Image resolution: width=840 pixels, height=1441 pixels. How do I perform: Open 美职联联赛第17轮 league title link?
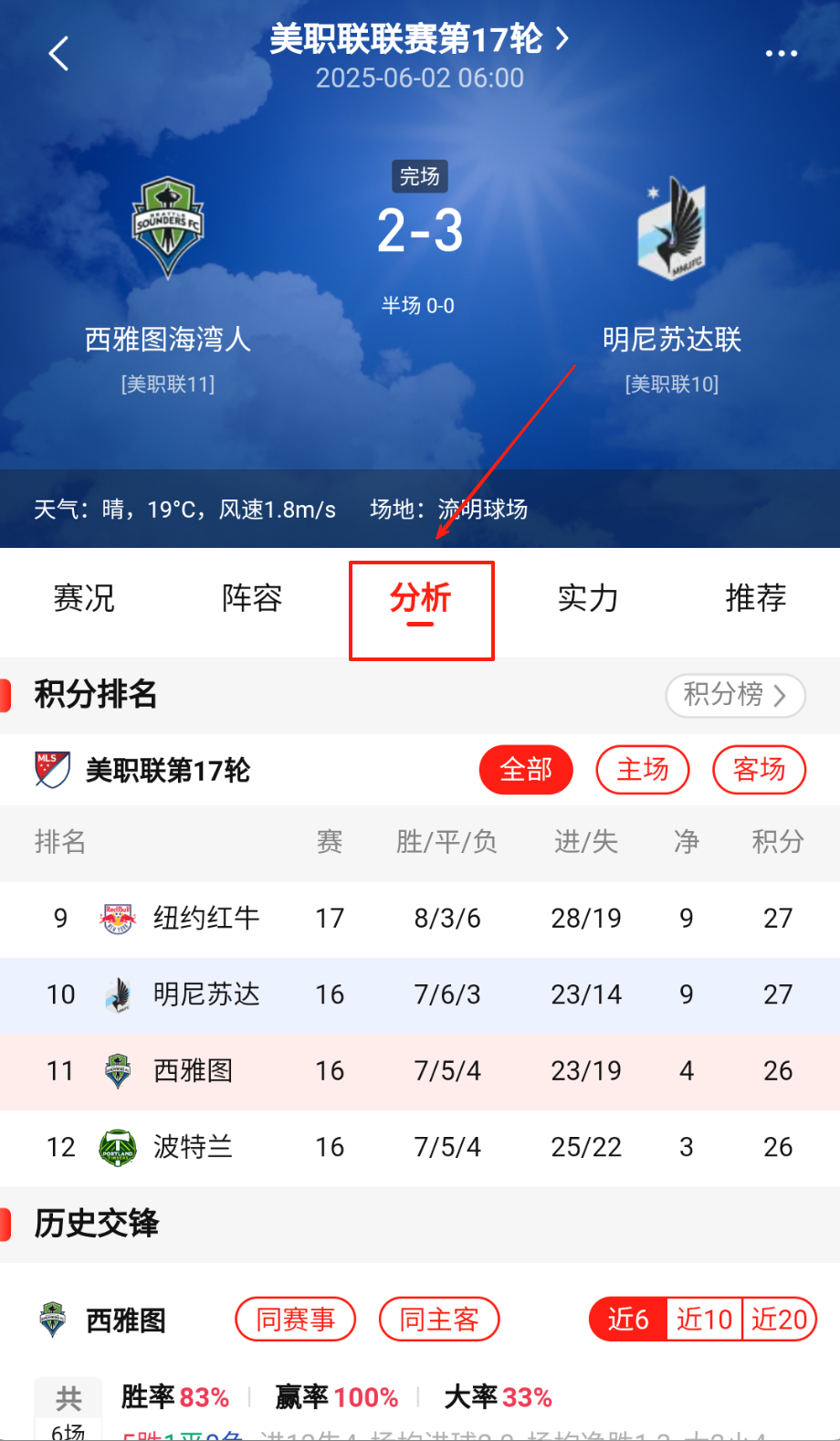click(x=419, y=39)
